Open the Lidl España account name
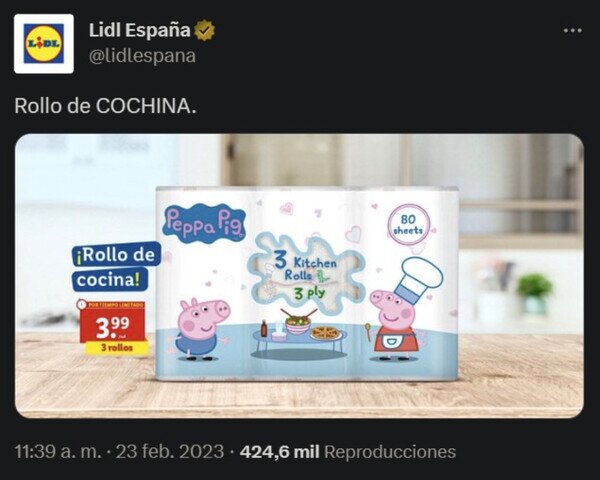Viewport: 600px width, 480px height. pos(140,30)
